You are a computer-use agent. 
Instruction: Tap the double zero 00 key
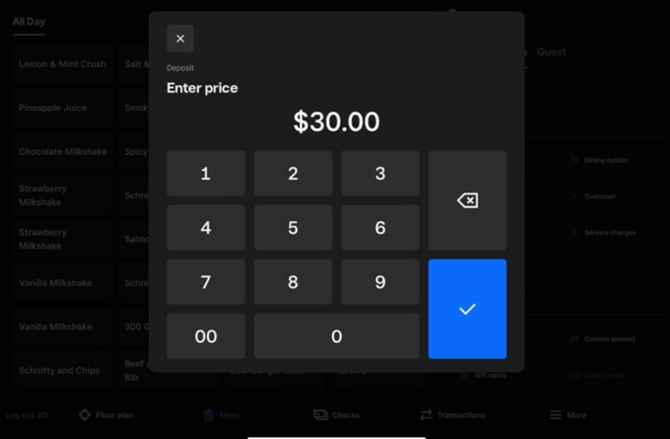(206, 336)
